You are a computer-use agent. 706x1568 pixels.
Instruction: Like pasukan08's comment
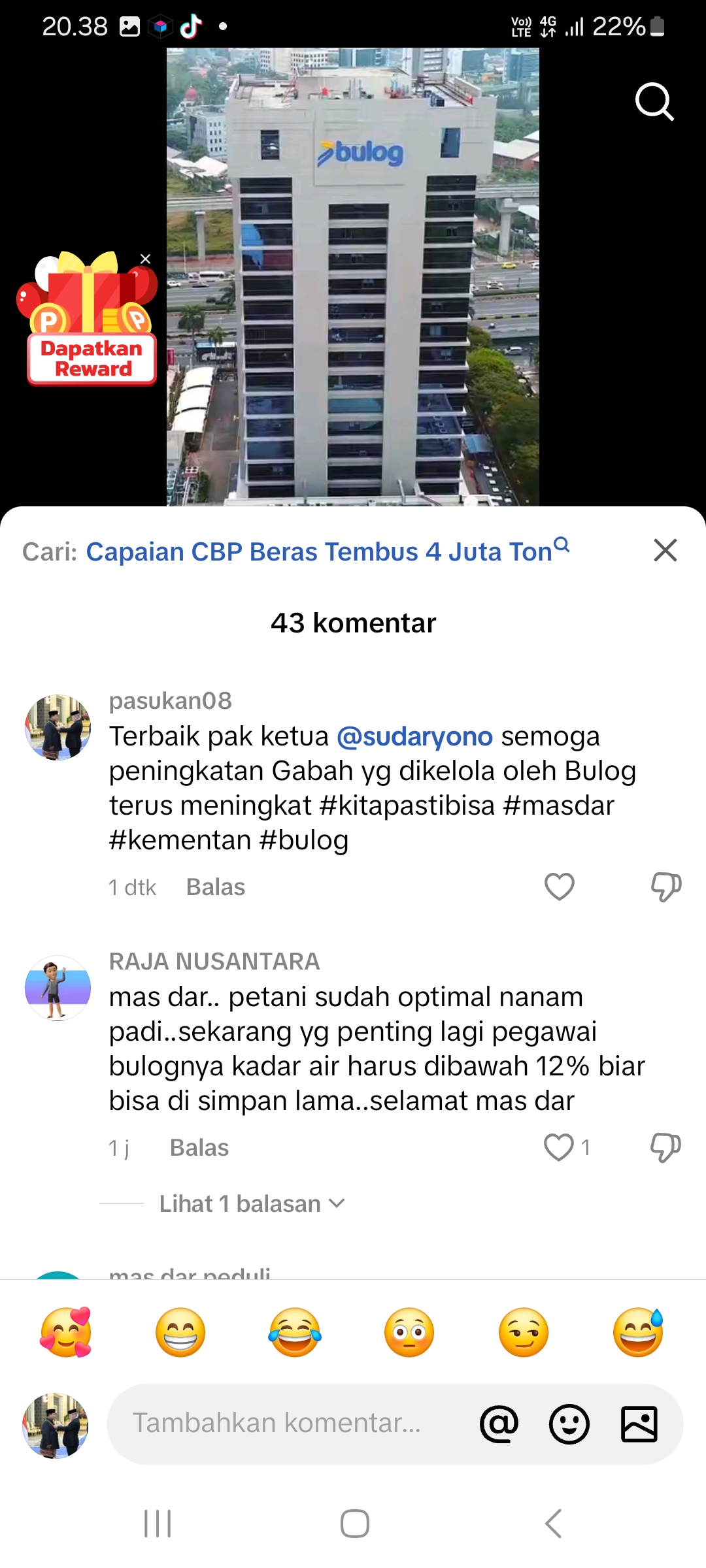[560, 887]
